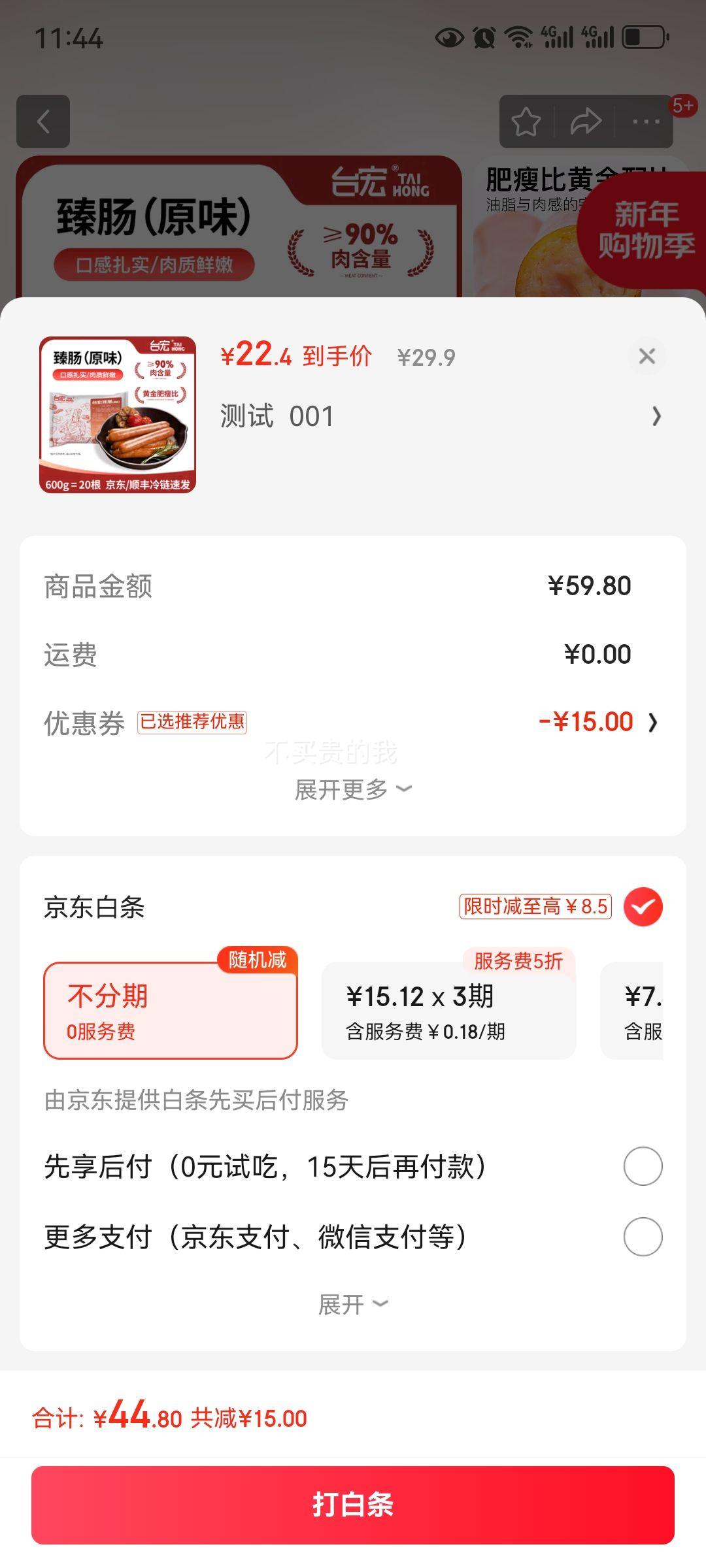This screenshot has height=1568, width=706.
Task: Expand order details via 展开更多
Action: point(353,789)
